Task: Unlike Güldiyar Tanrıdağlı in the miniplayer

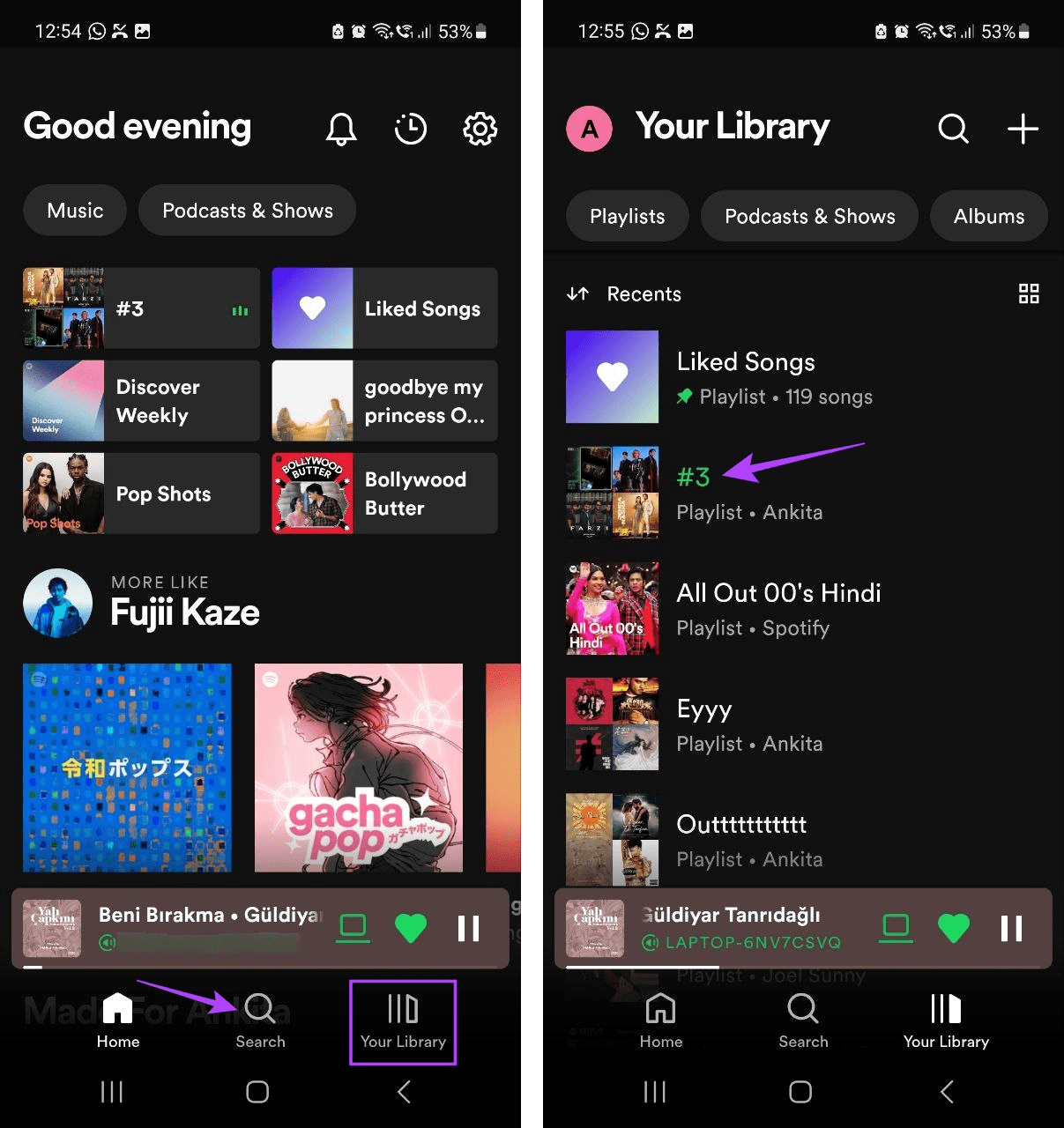Action: (954, 927)
